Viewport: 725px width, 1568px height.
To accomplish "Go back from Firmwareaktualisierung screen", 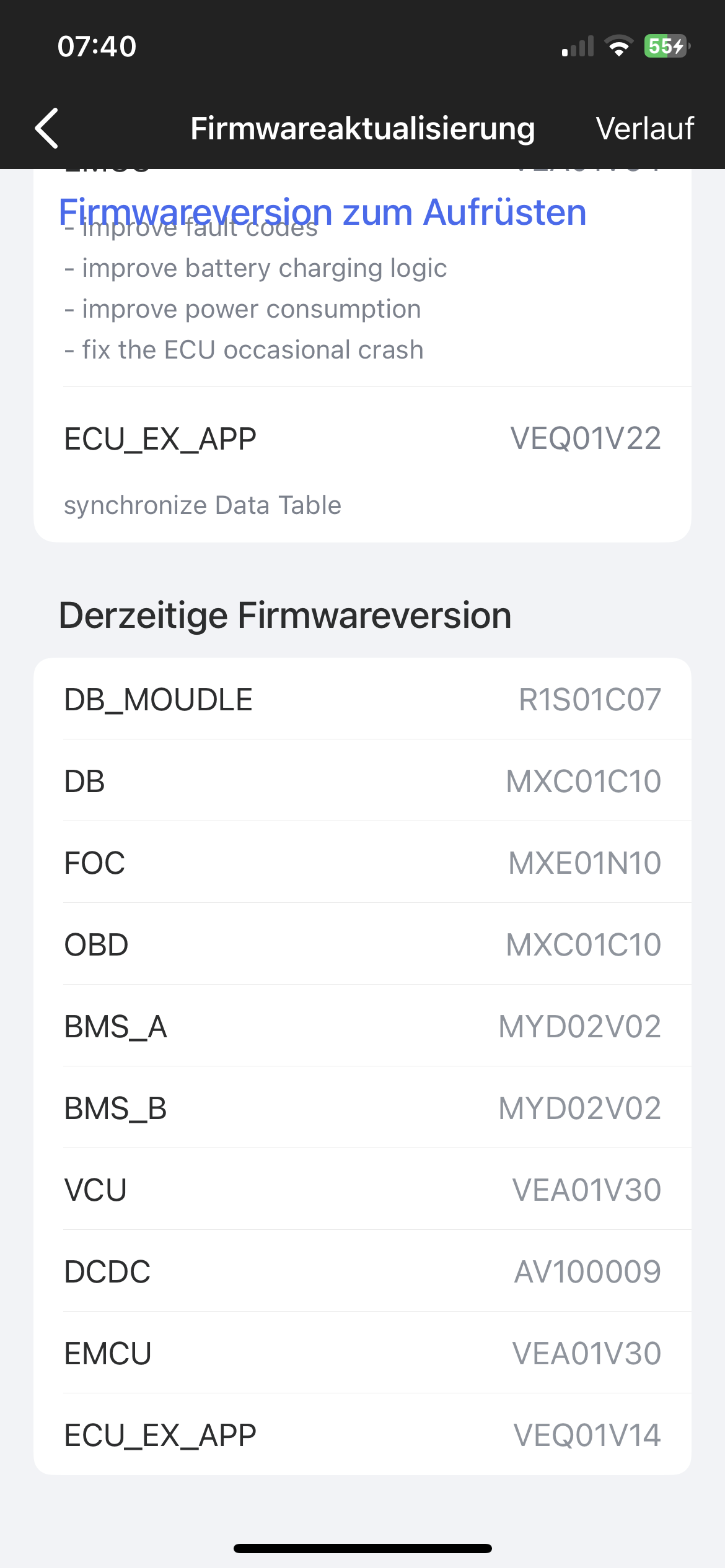I will (x=47, y=128).
